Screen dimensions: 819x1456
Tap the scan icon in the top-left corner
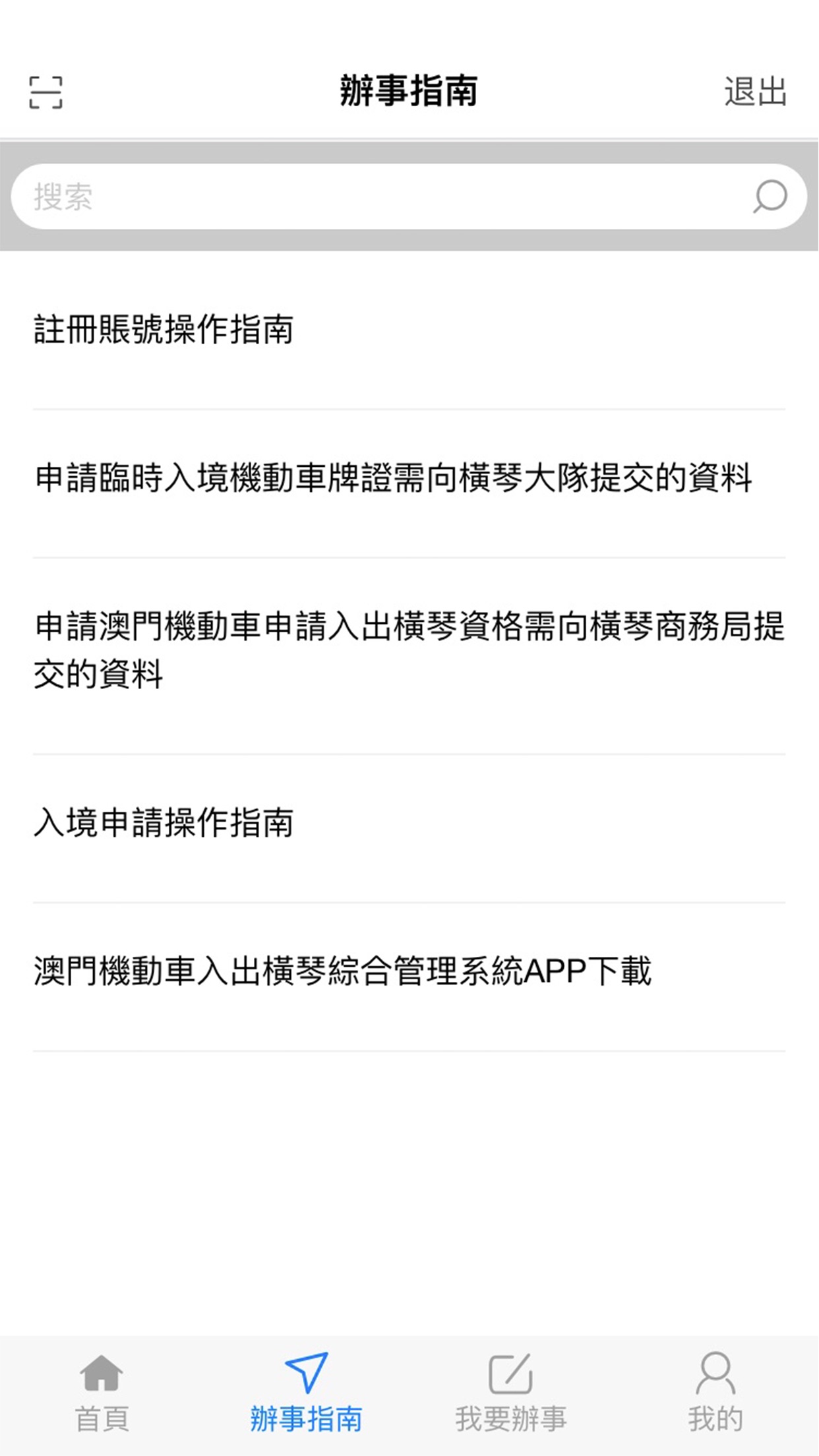click(x=47, y=93)
